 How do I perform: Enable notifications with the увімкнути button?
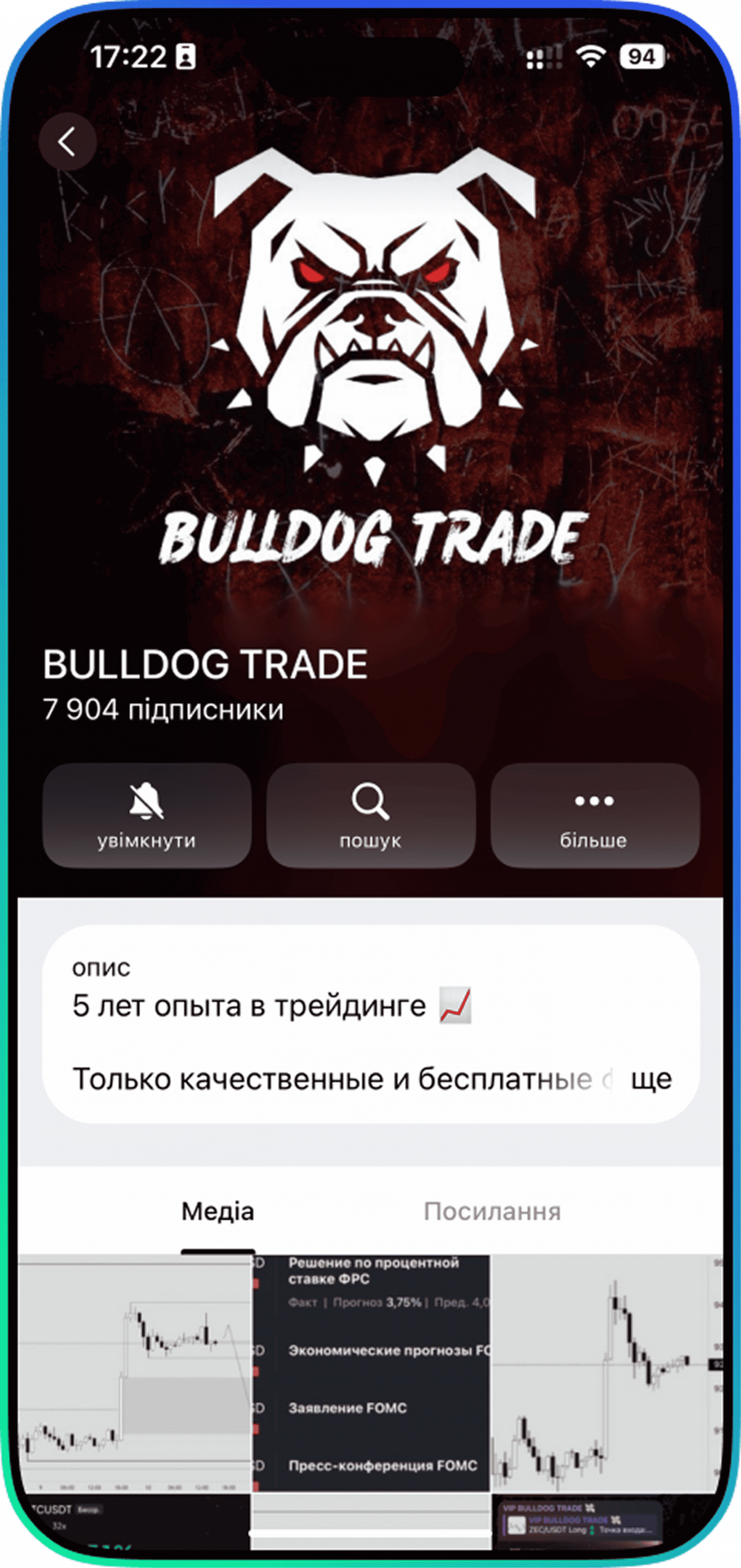(146, 815)
